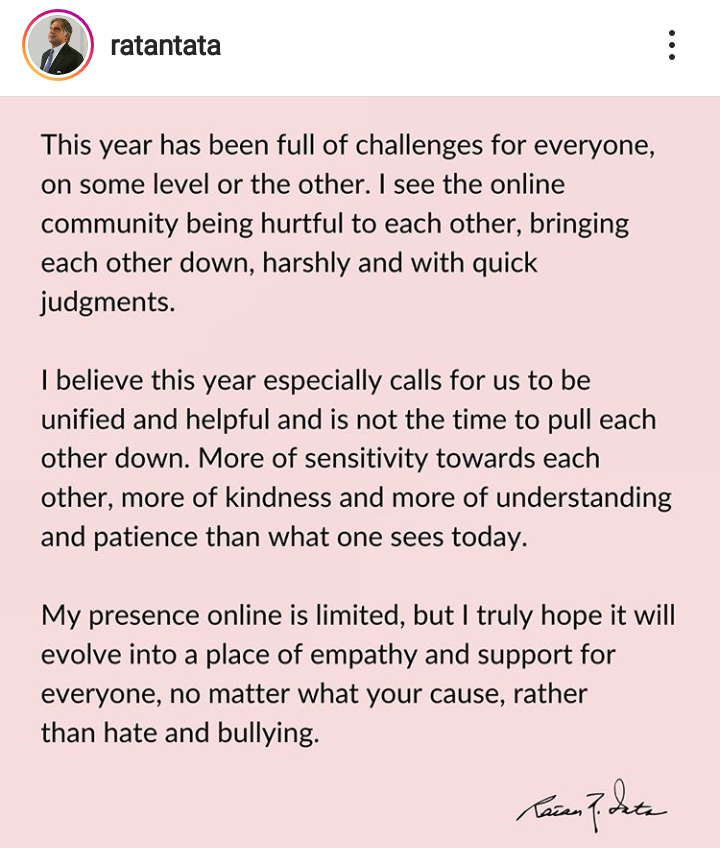Open the post's three-dot options menu

672,46
